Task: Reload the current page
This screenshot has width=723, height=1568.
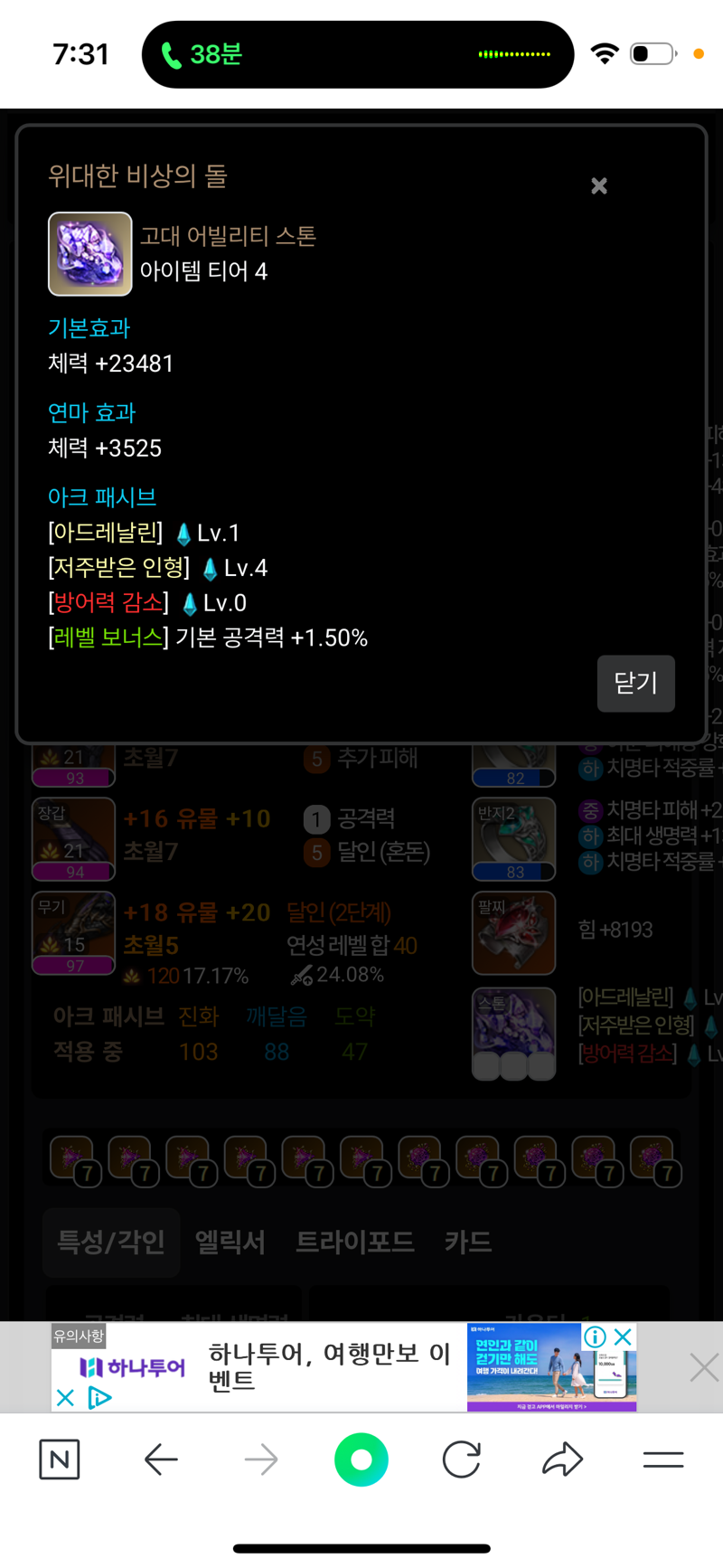Action: click(x=461, y=1459)
